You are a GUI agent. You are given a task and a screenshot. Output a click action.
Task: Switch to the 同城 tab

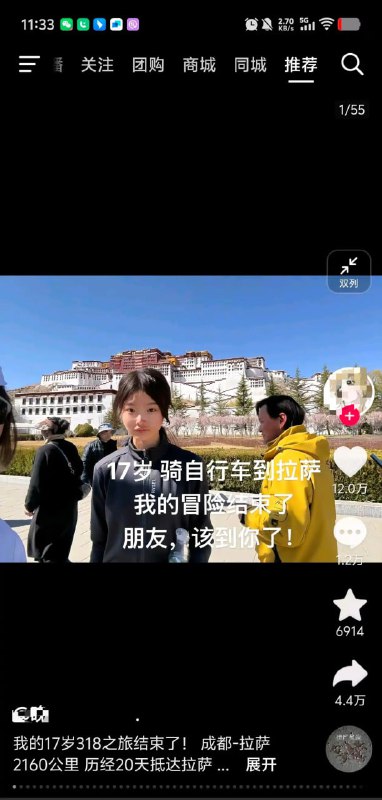click(x=250, y=65)
